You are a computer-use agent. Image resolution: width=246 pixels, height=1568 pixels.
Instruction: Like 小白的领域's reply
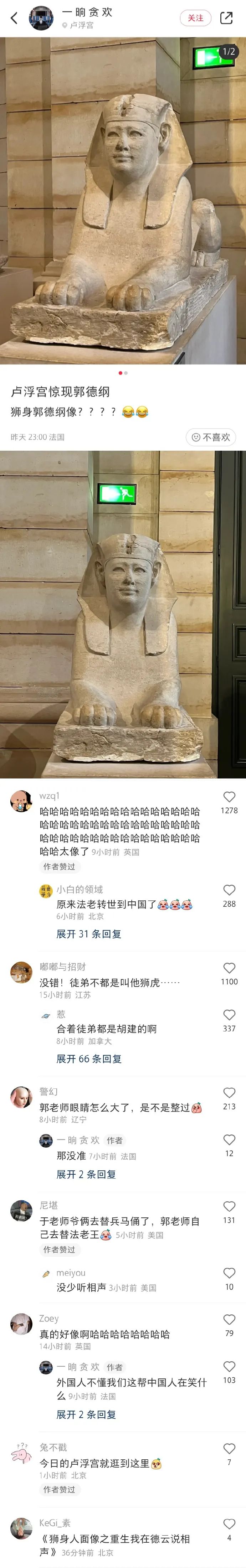229,890
